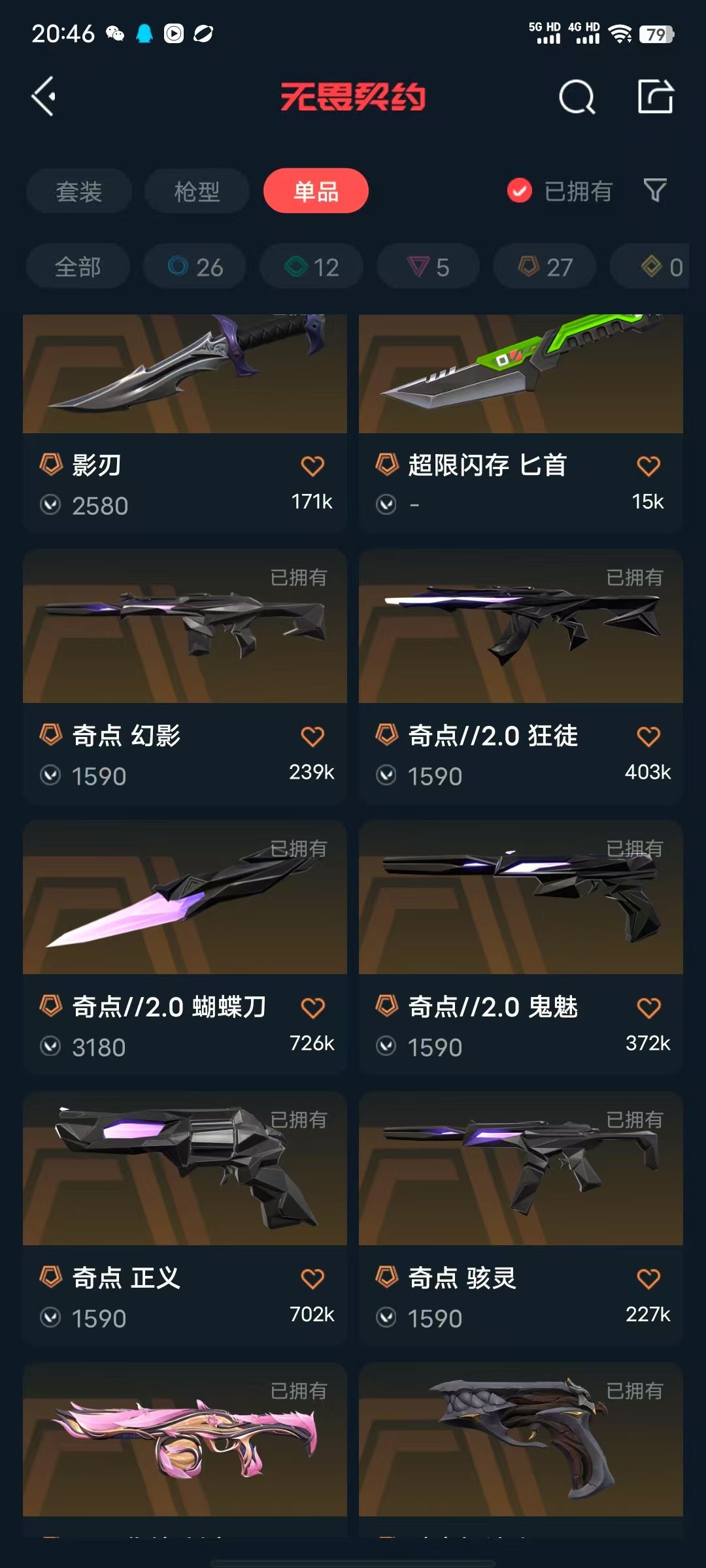Filter by the orange tier chip showing 27
706x1568 pixels.
click(x=545, y=267)
